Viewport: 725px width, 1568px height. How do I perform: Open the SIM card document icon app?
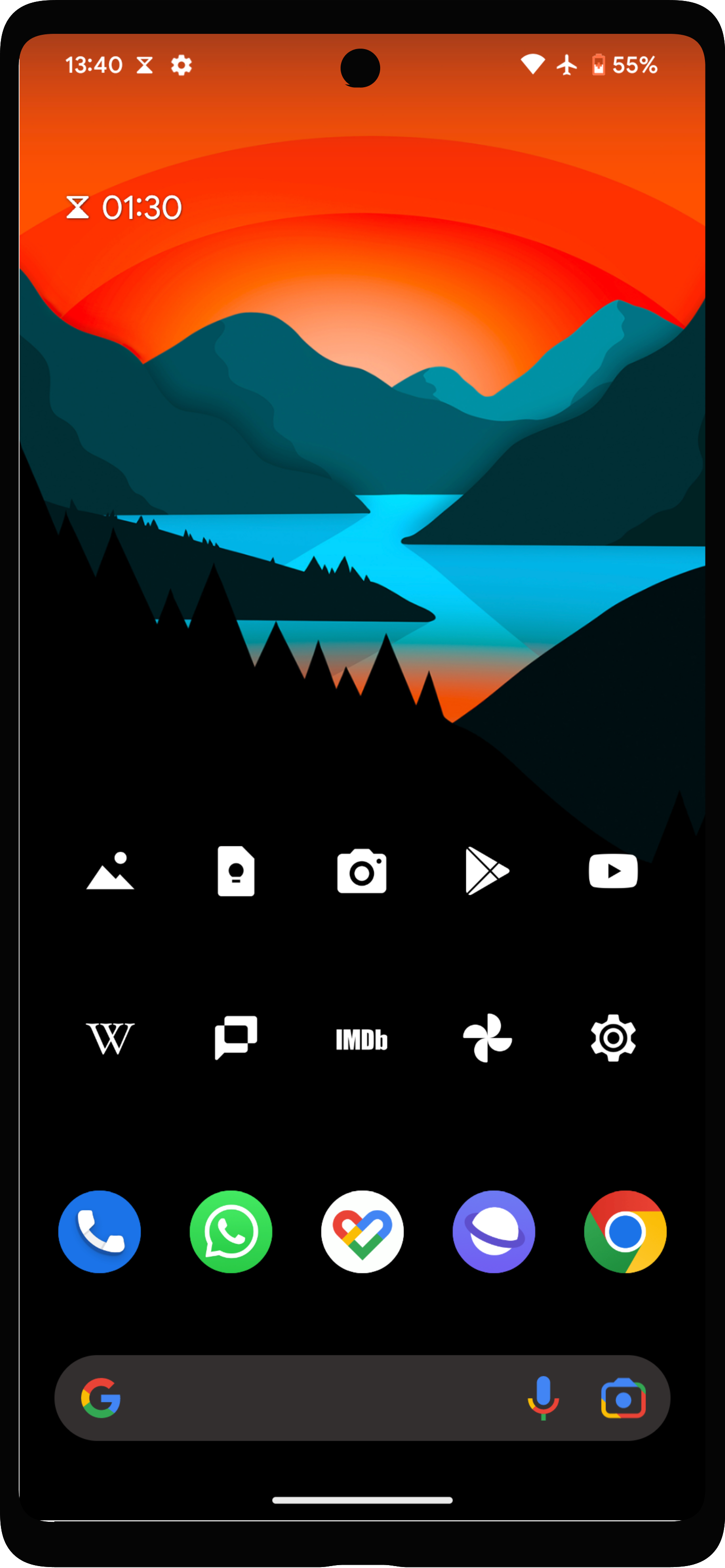click(x=236, y=871)
